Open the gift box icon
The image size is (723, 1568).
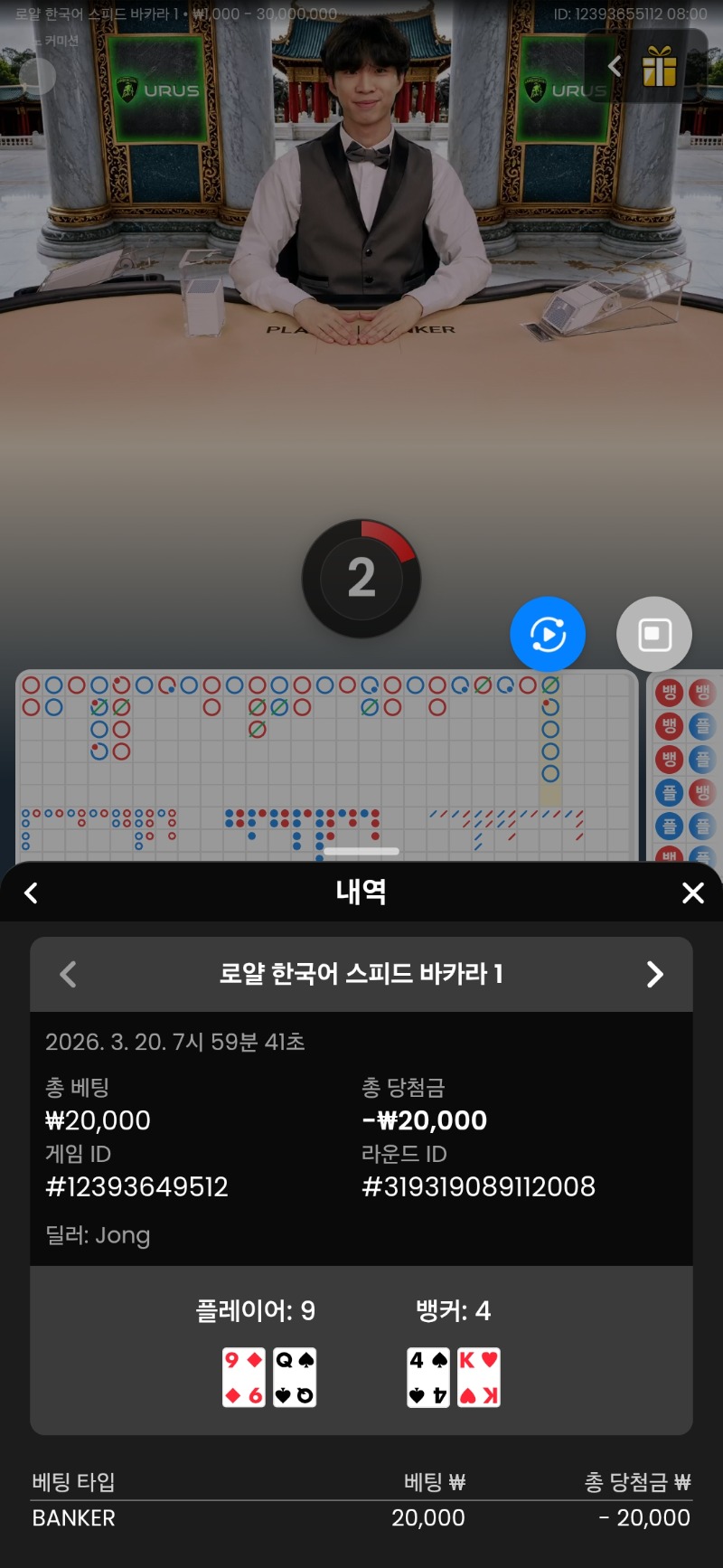(x=660, y=66)
